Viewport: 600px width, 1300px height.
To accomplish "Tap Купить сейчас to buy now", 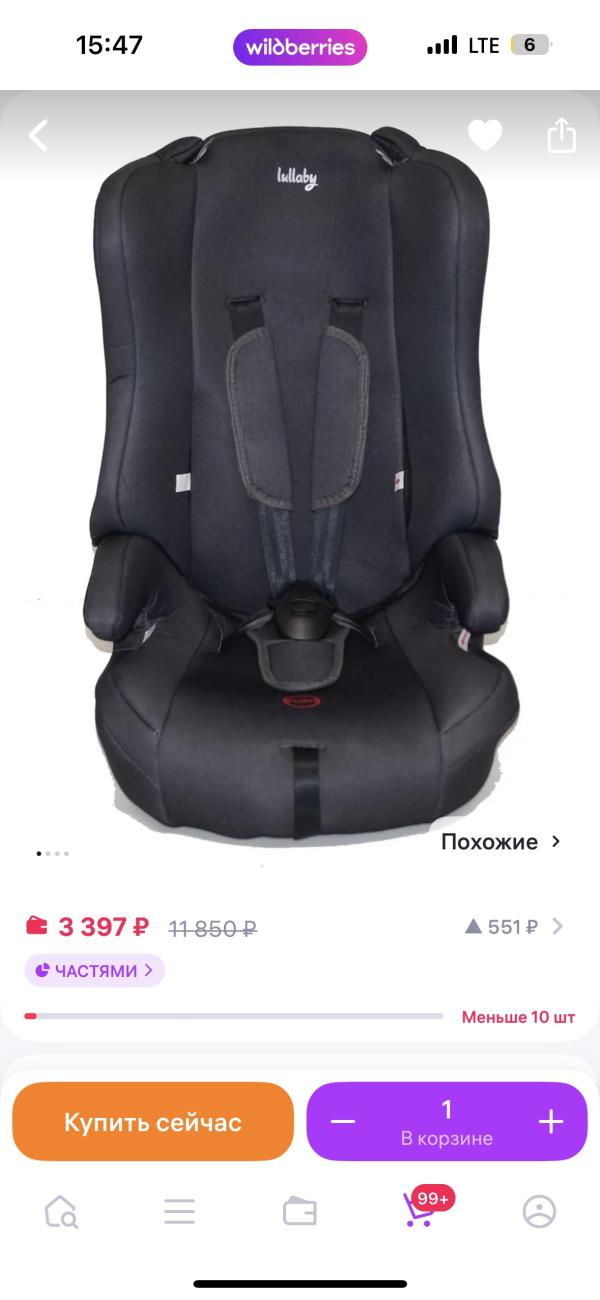I will coord(153,1122).
